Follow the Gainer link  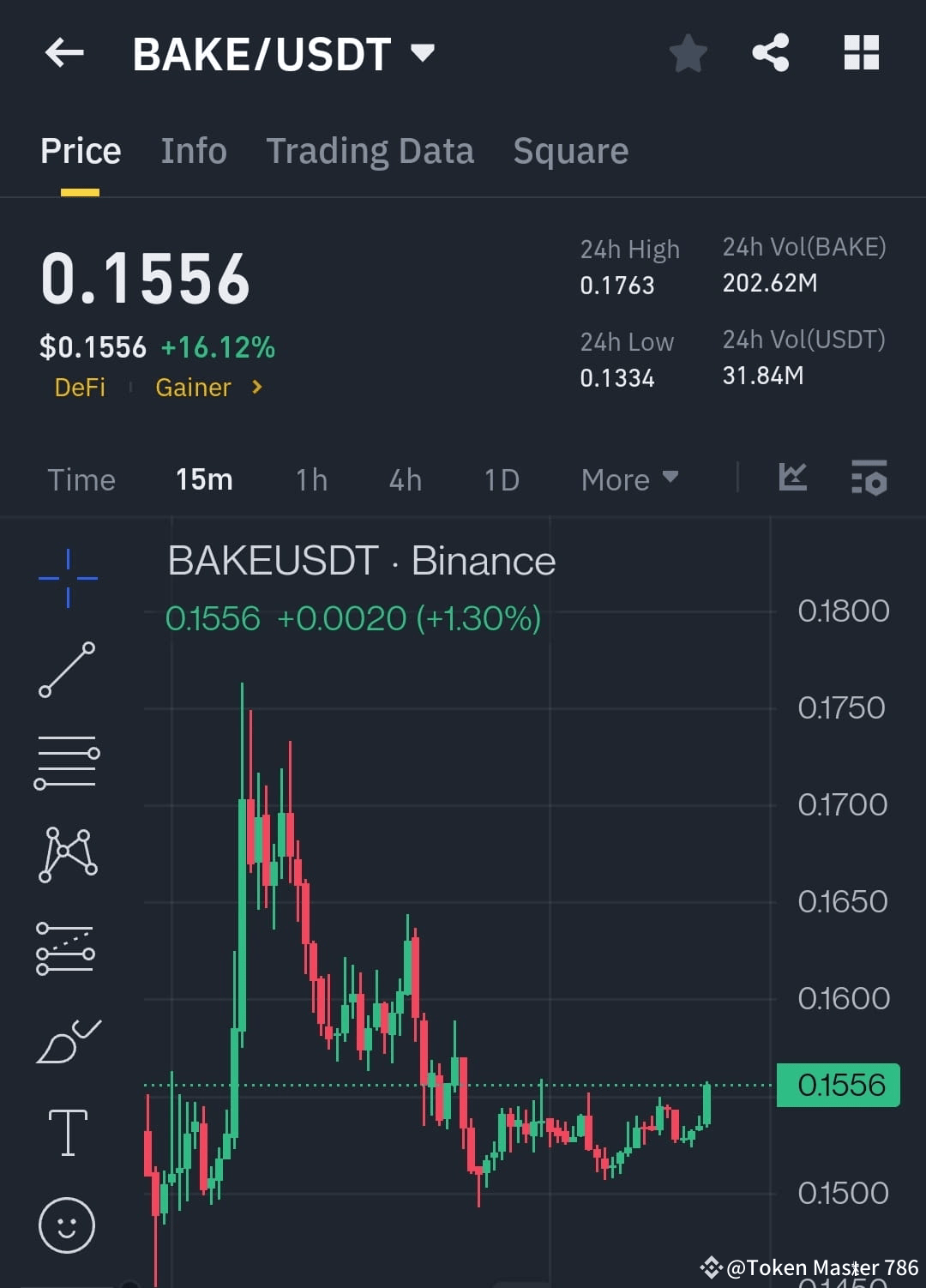(x=193, y=387)
